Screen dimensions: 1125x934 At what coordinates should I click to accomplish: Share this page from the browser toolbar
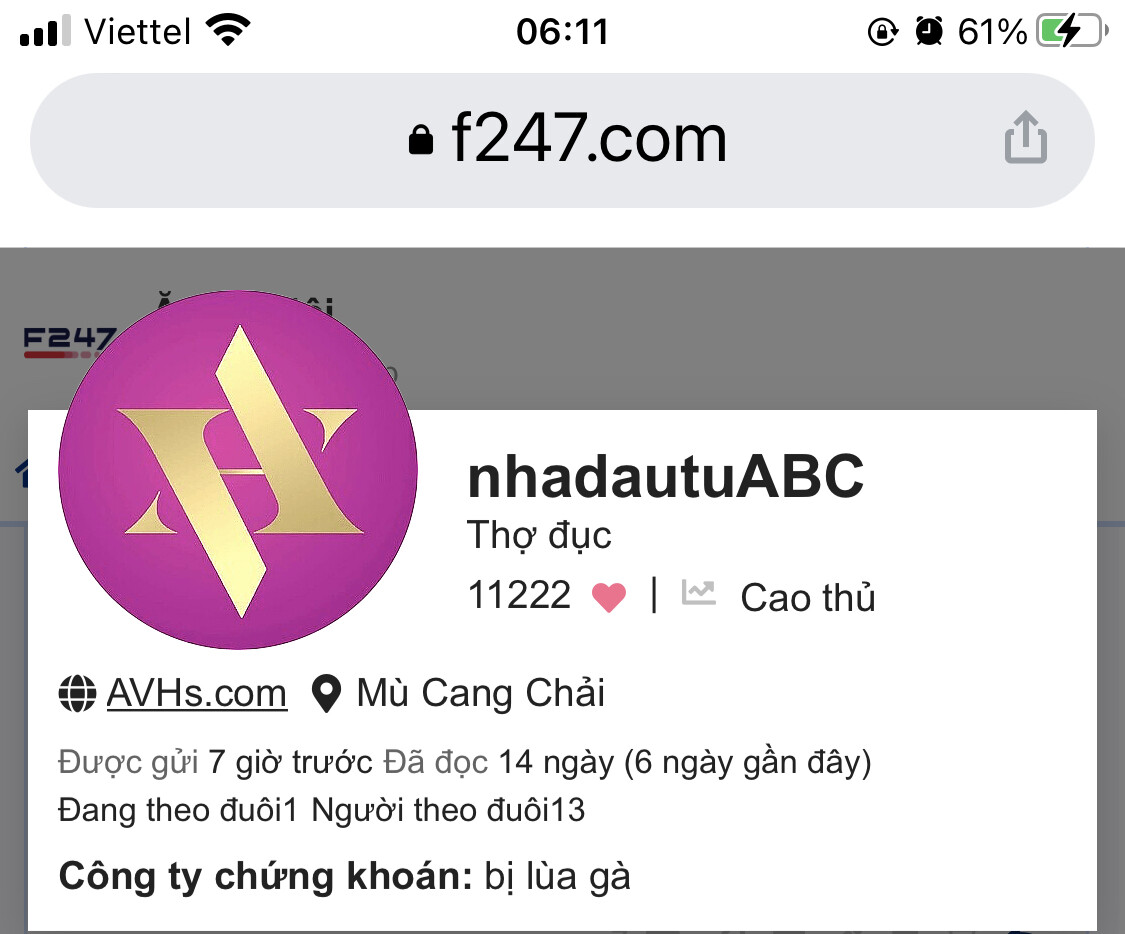click(1025, 138)
